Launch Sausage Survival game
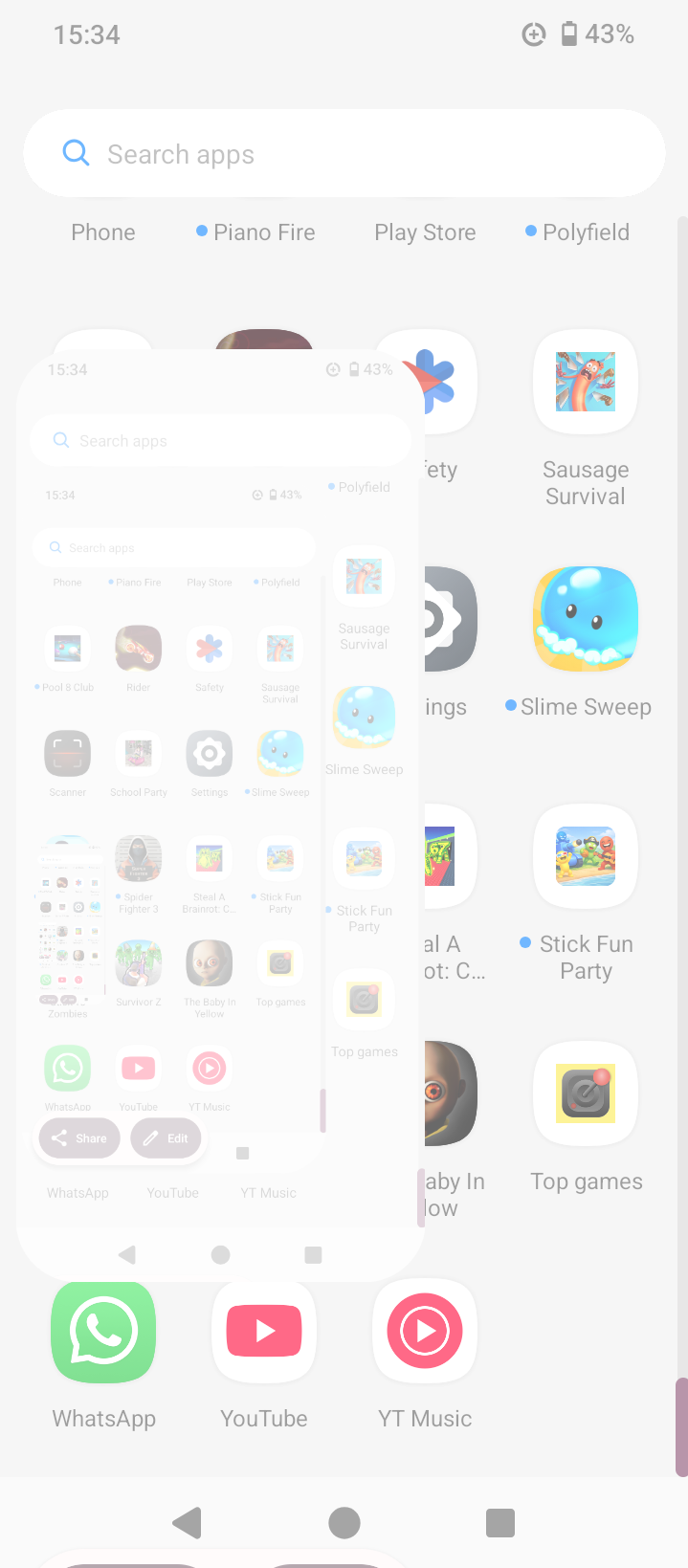 point(586,383)
